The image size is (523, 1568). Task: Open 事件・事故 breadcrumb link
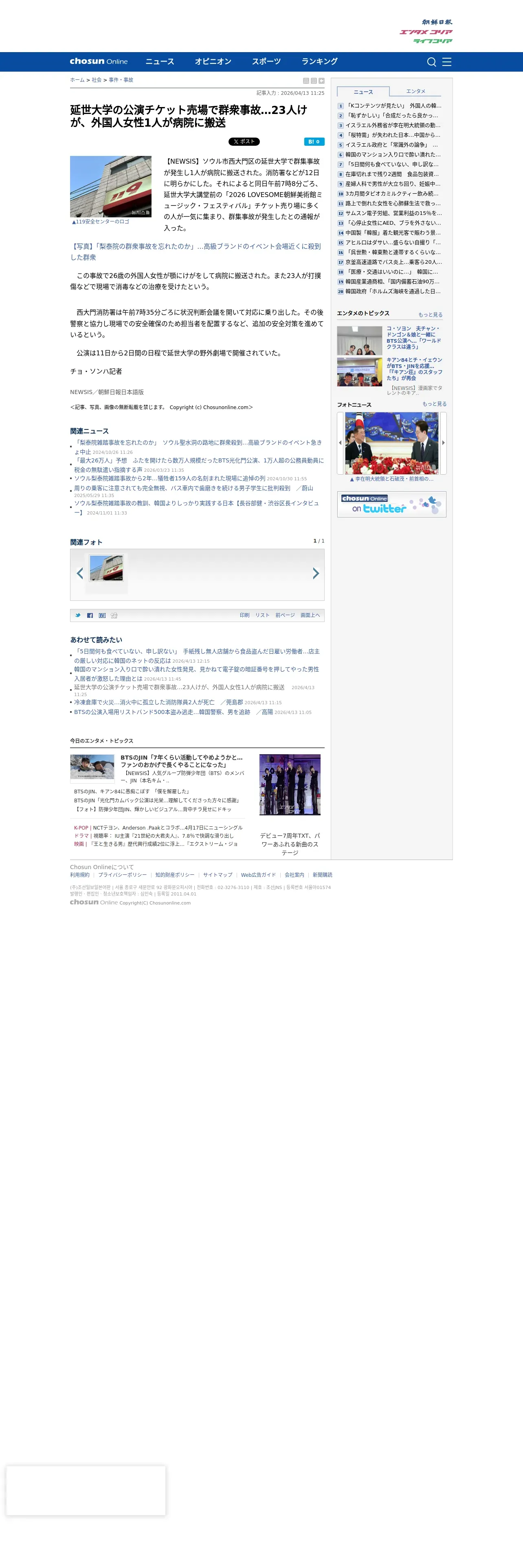[x=121, y=80]
